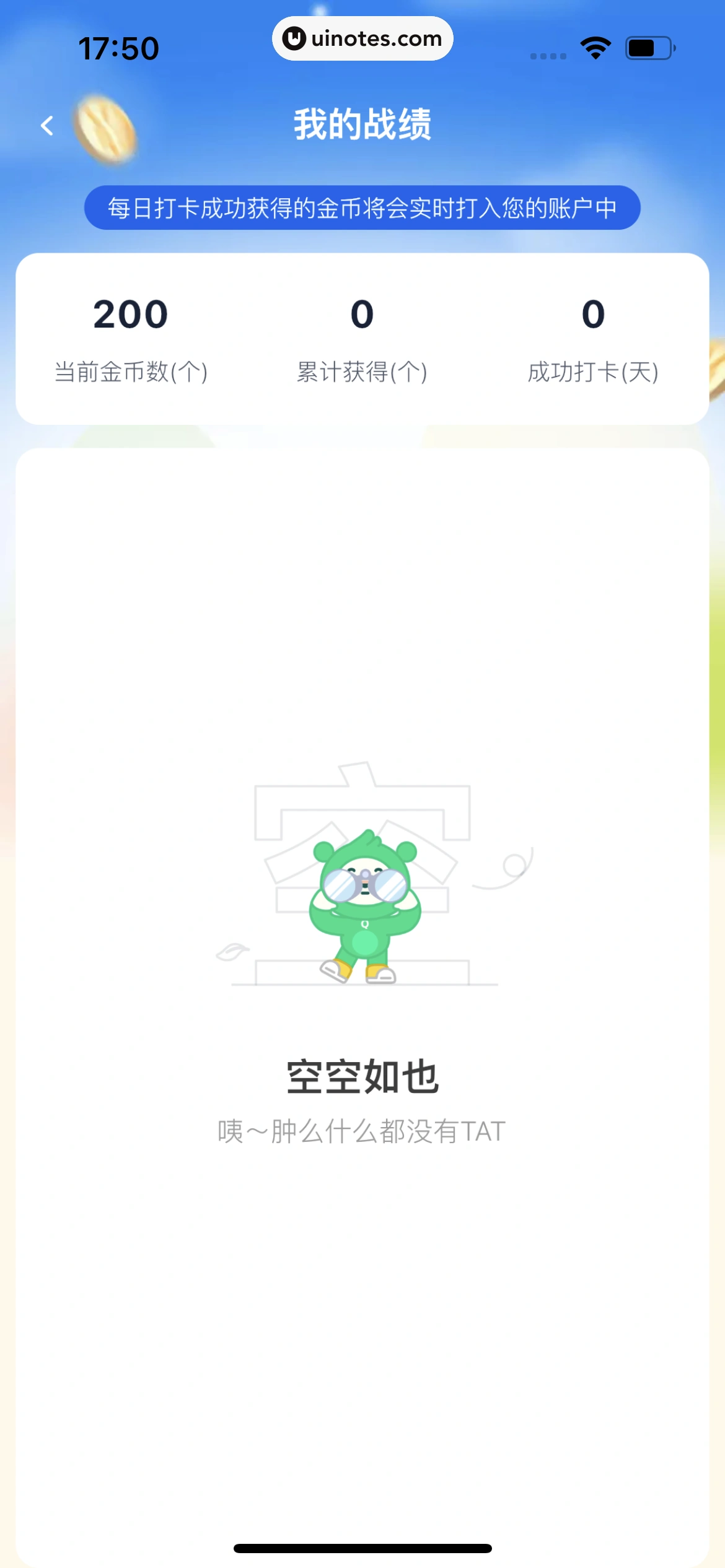Image resolution: width=725 pixels, height=1568 pixels.
Task: Tap the uinotes.com logo pill
Action: point(362,38)
